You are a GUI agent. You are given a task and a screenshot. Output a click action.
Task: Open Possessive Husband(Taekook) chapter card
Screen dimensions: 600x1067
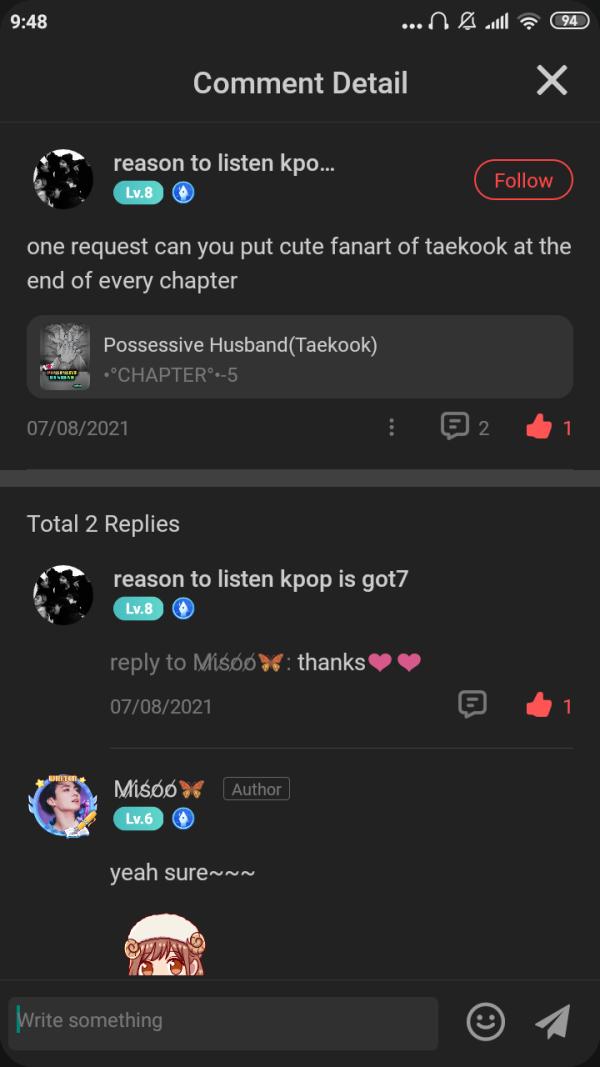click(300, 358)
